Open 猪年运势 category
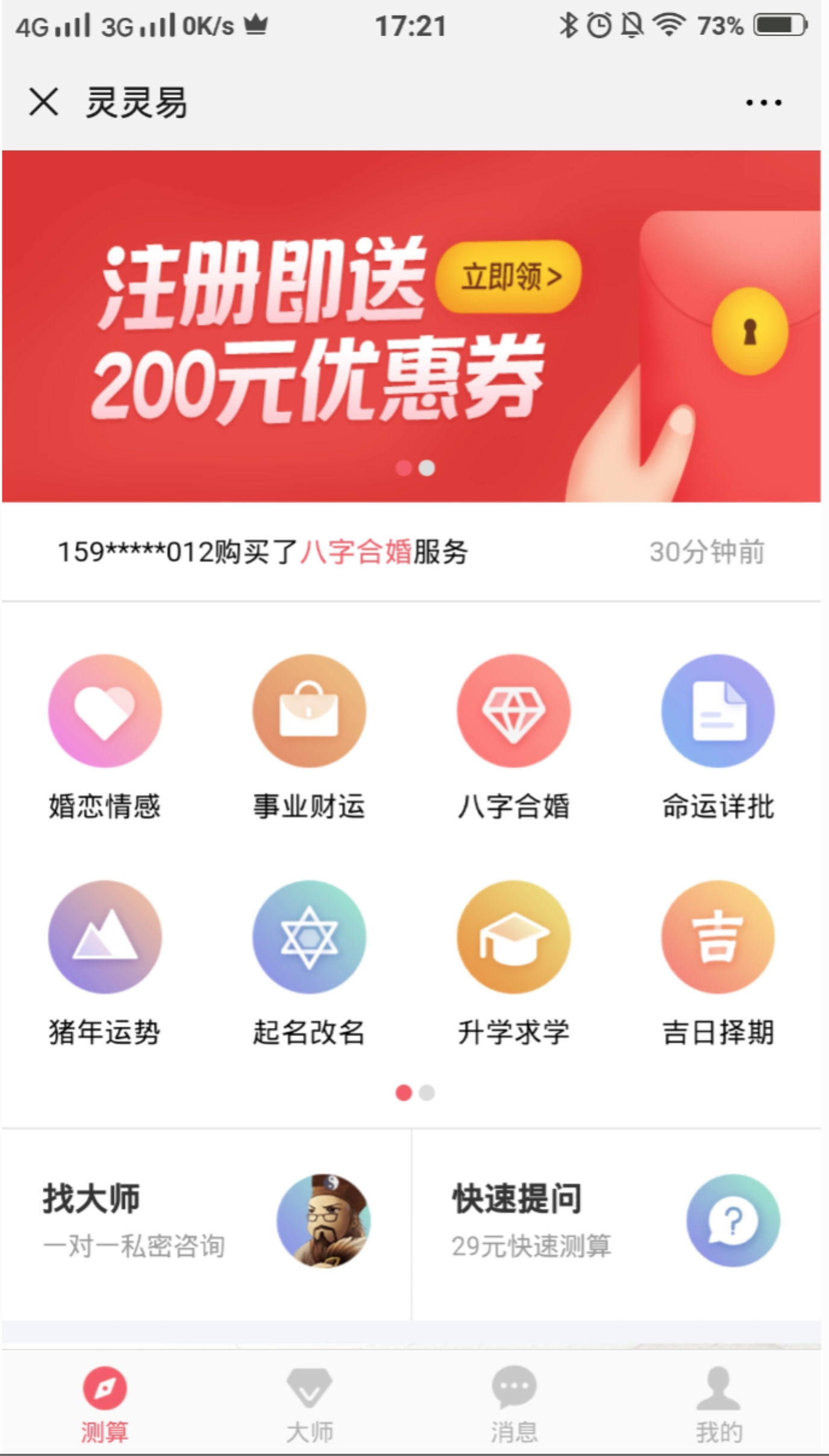 coord(105,937)
